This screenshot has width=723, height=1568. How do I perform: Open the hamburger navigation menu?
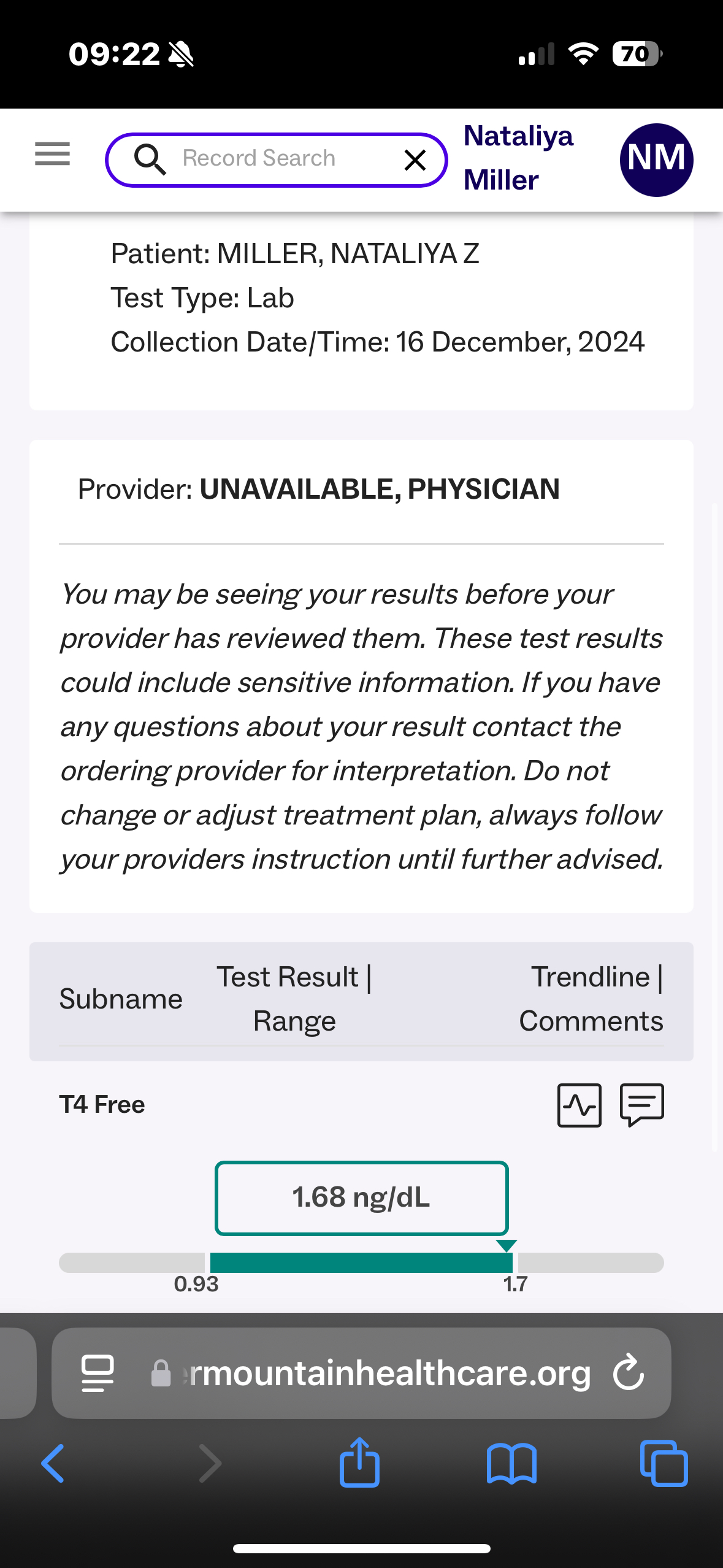pyautogui.click(x=52, y=154)
